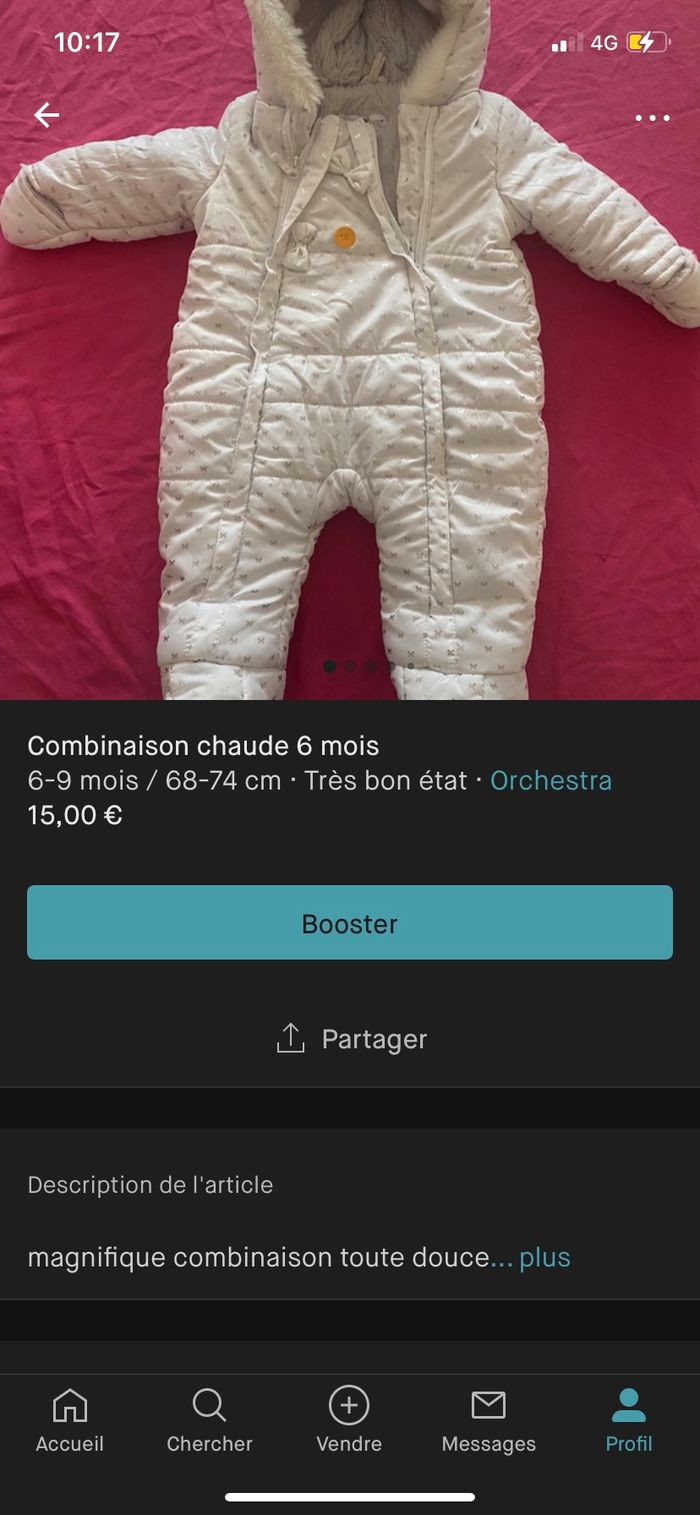Open the three-dot overflow menu
Image resolution: width=700 pixels, height=1515 pixels.
click(x=652, y=118)
